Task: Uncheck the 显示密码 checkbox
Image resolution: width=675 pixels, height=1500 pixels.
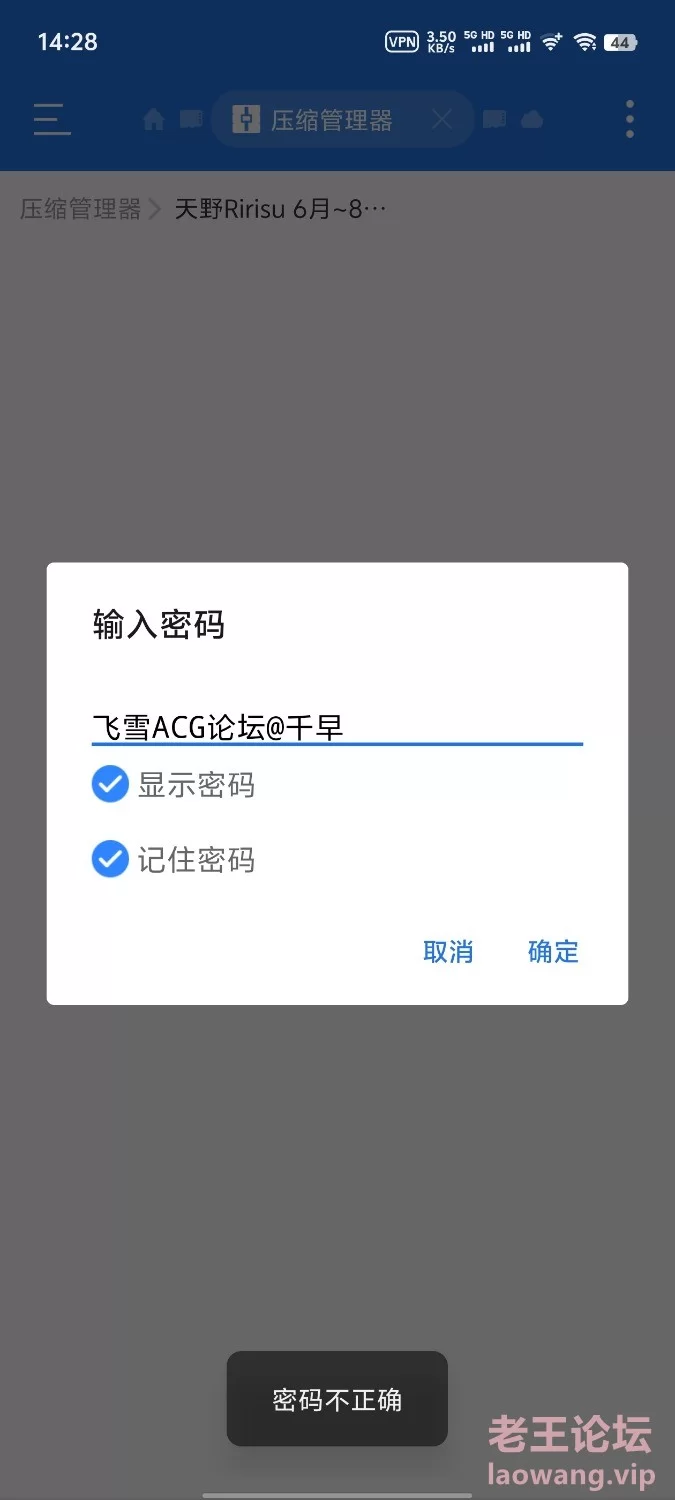Action: pos(110,785)
